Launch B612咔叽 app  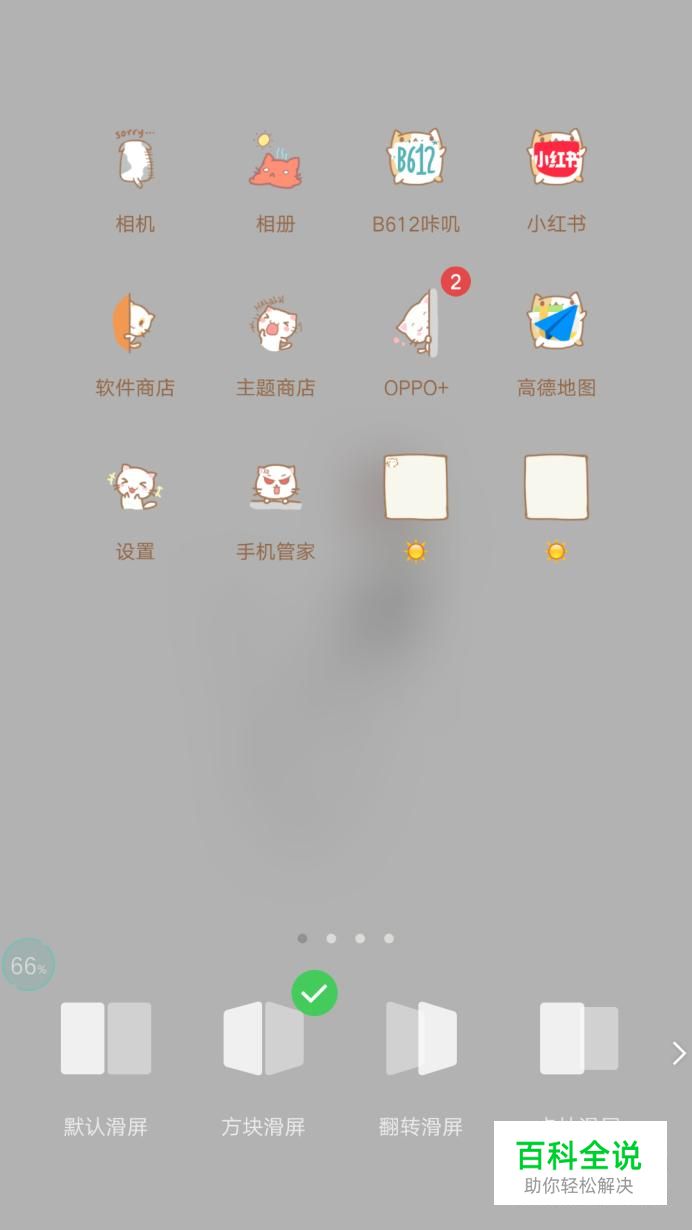[416, 161]
